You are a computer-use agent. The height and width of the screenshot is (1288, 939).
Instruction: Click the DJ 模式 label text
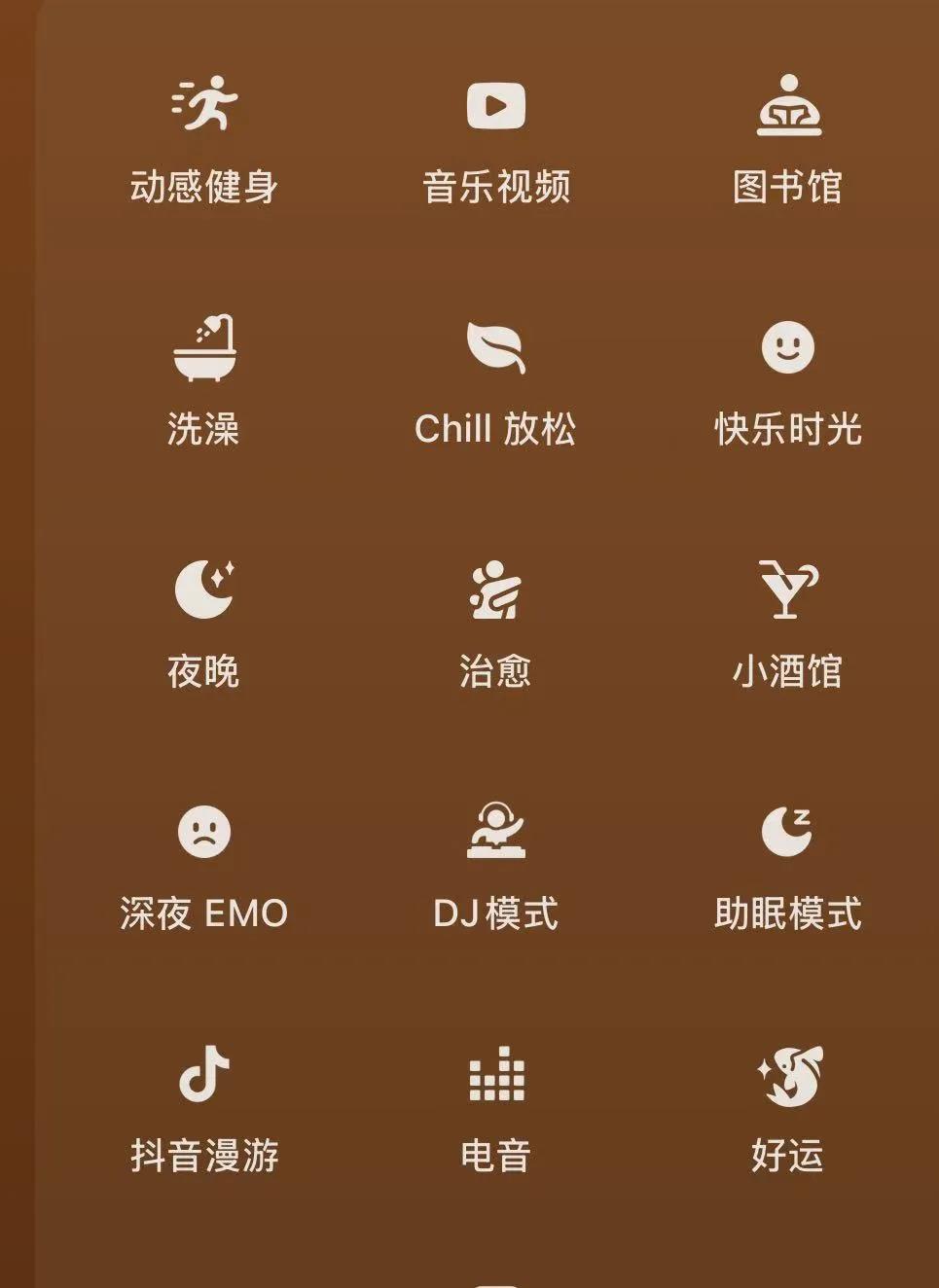click(496, 913)
